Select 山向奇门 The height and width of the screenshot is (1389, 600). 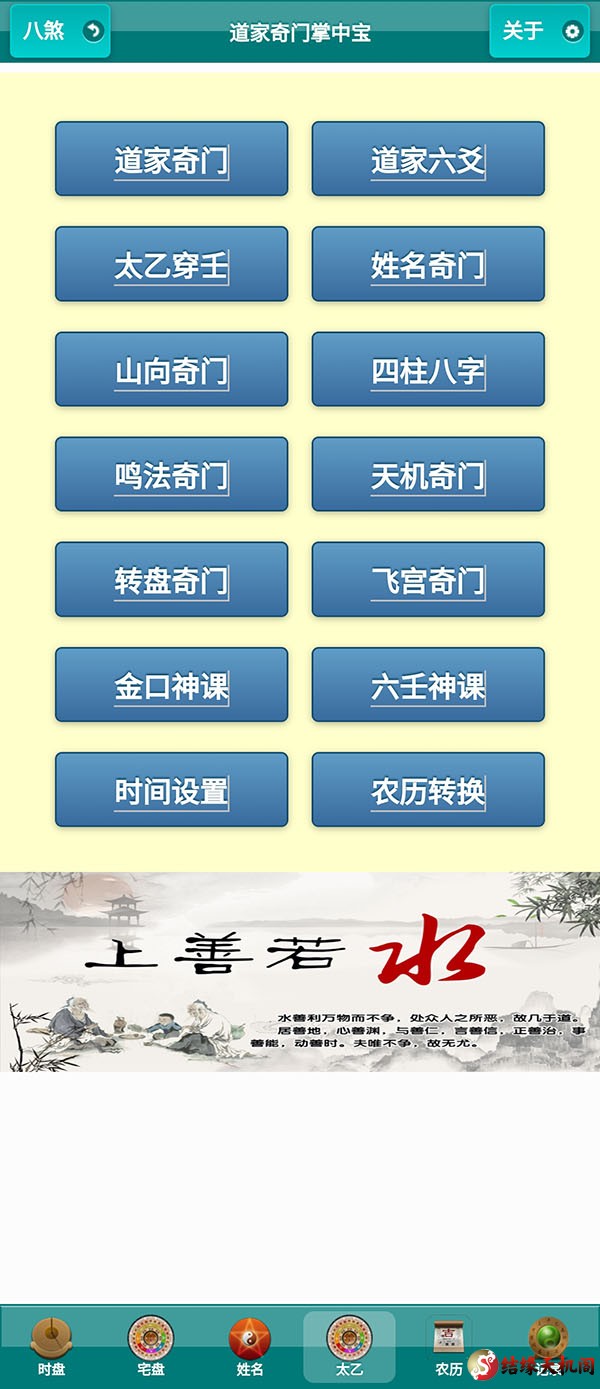[x=171, y=370]
